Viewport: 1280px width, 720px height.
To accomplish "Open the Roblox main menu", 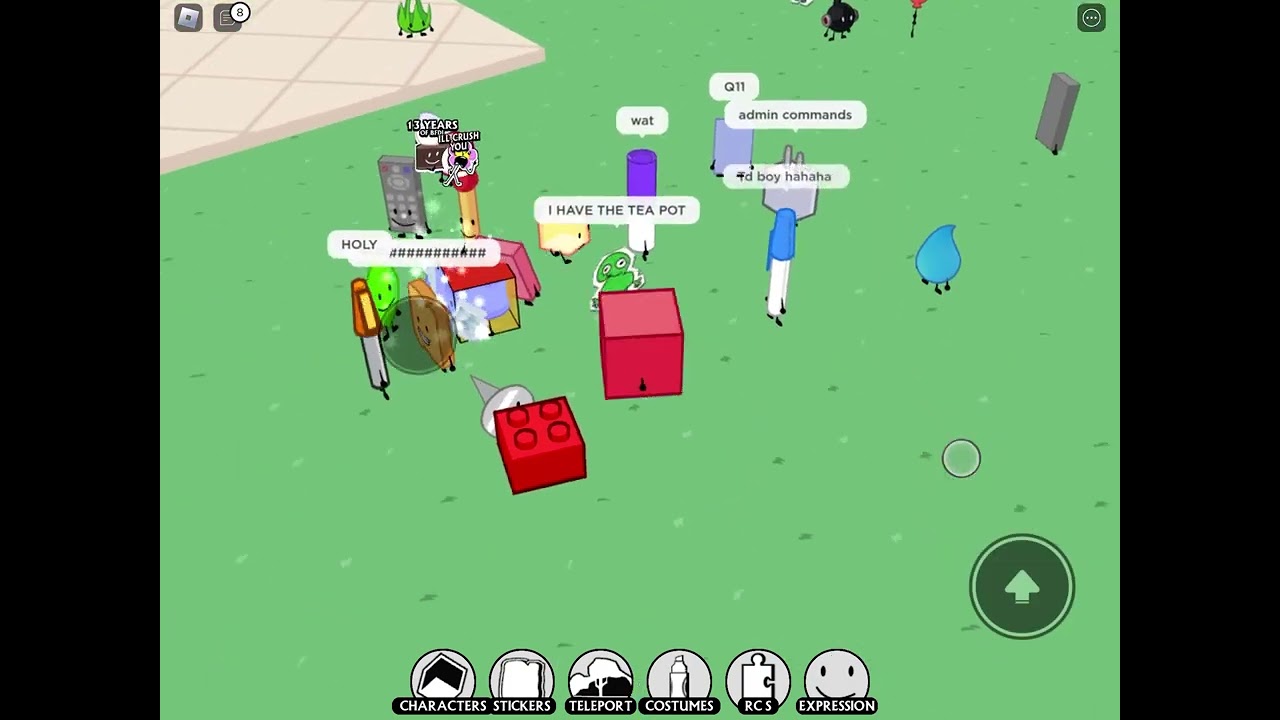I will click(188, 17).
